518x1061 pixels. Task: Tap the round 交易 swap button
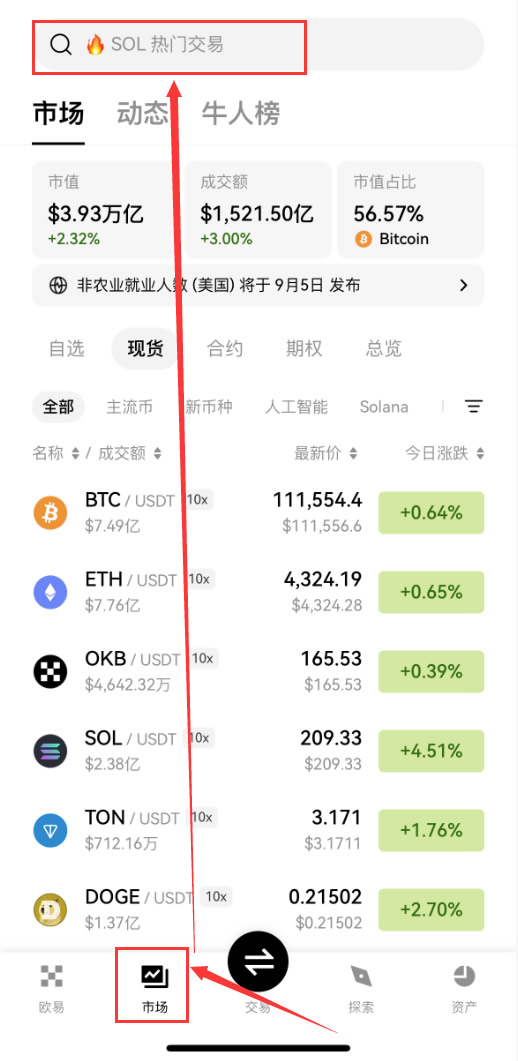coord(258,962)
